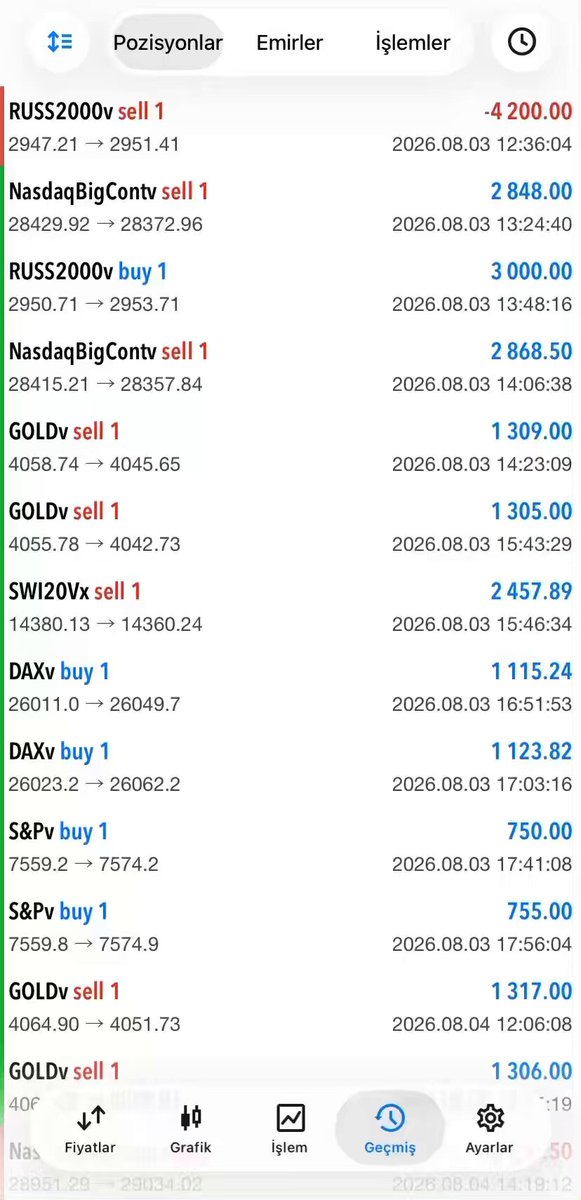Open the Fiyatlar tab
581x1200 pixels.
click(90, 1130)
